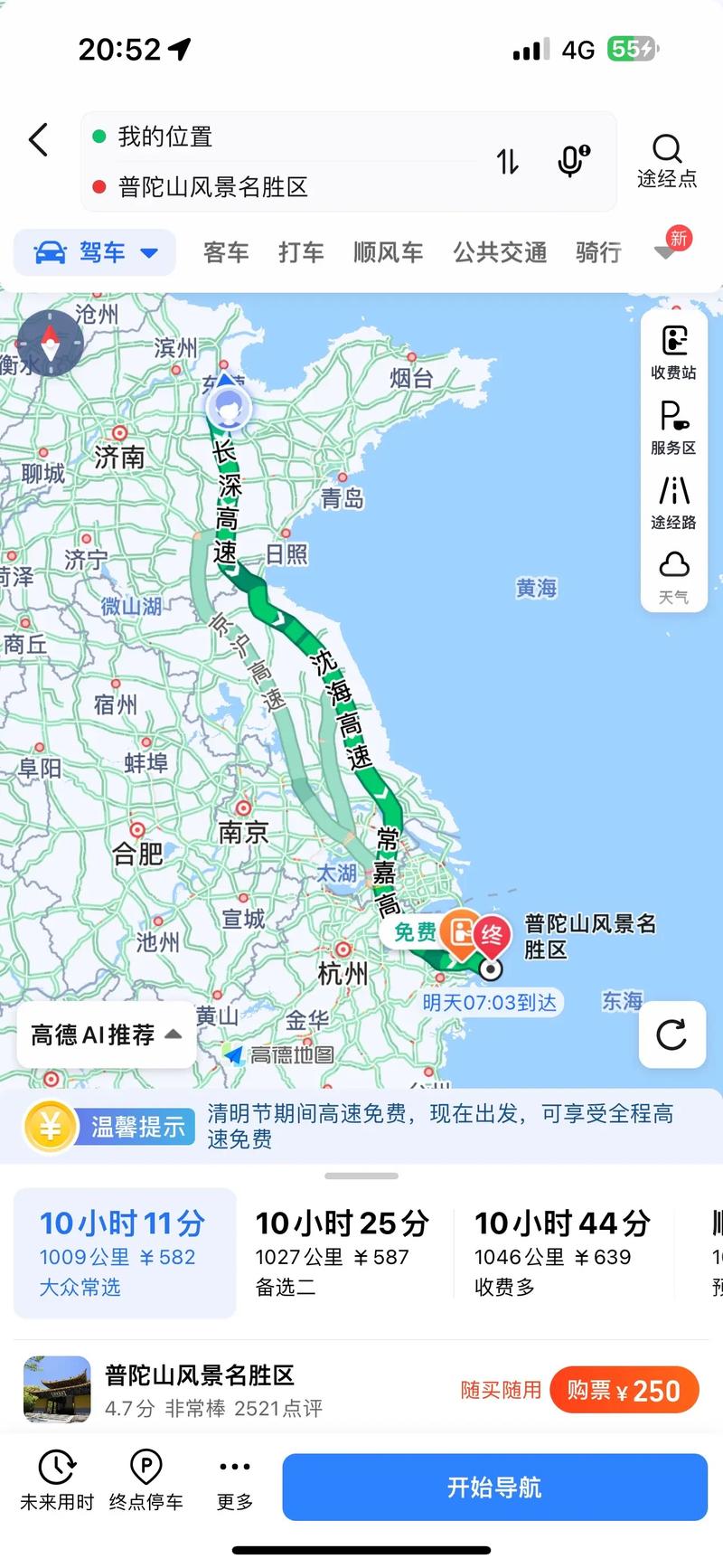The width and height of the screenshot is (723, 1568).
Task: Swap start and destination with the exchange icon
Action: pos(508,160)
